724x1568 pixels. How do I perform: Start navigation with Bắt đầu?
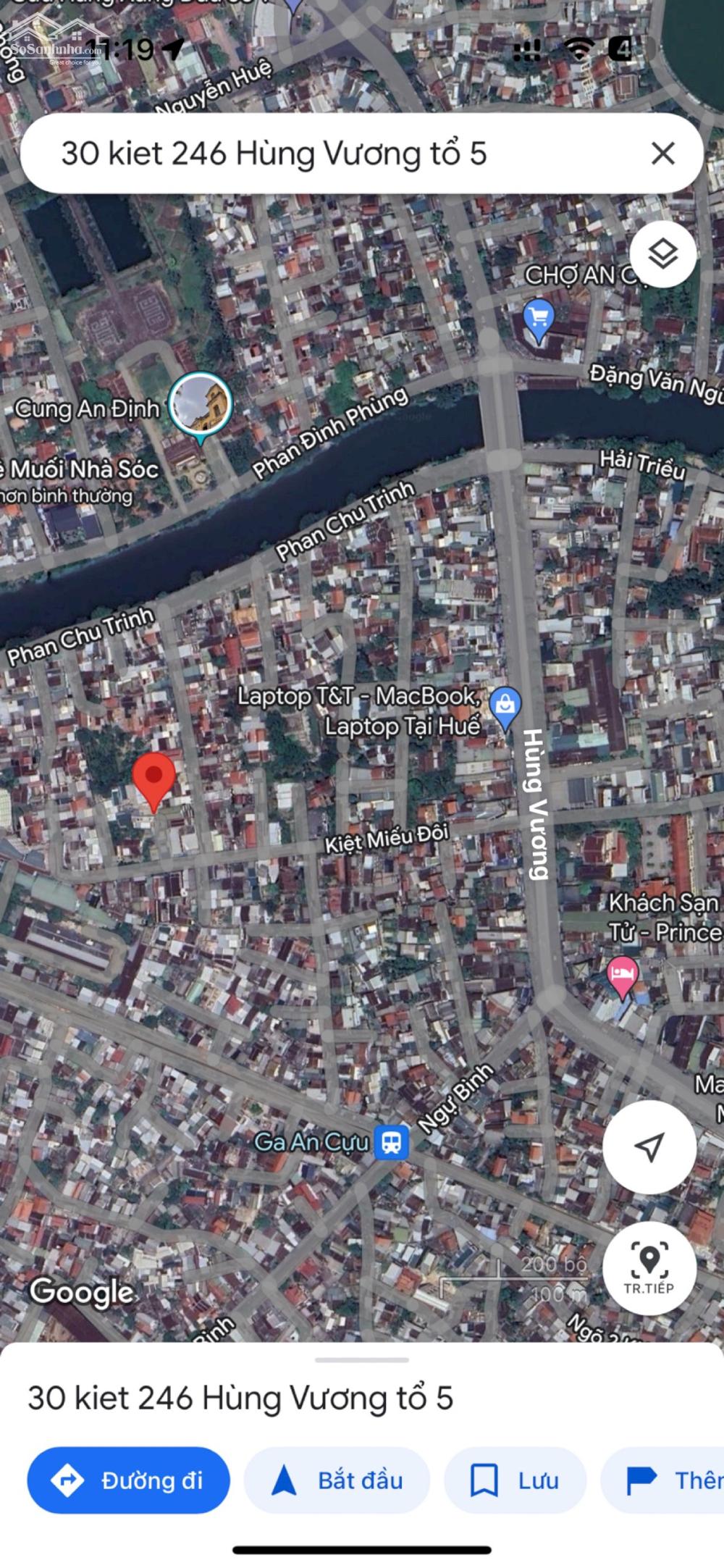pos(337,1480)
